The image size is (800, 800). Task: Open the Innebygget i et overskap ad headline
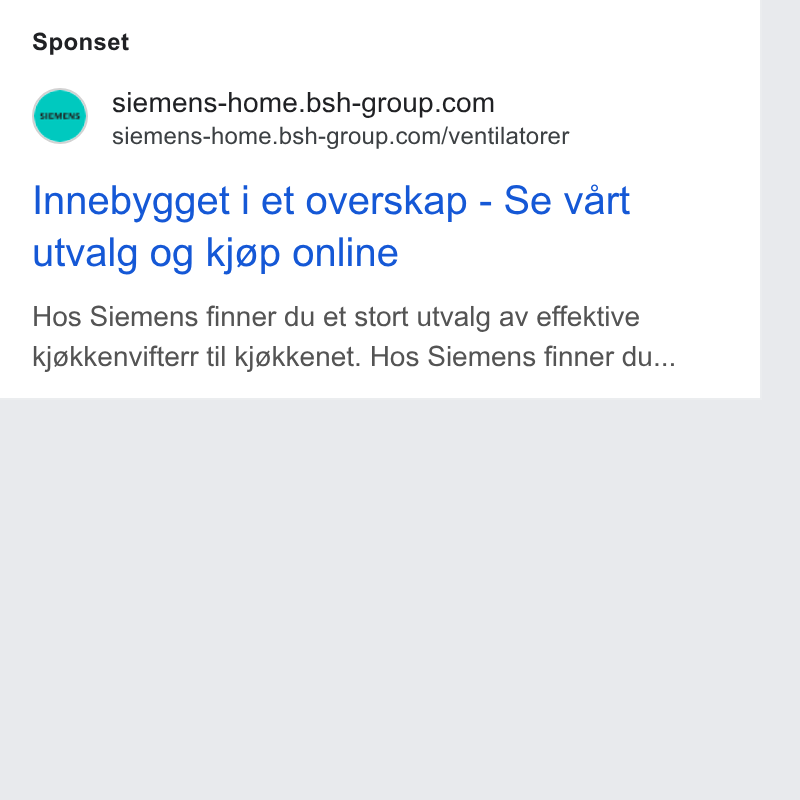[x=332, y=227]
